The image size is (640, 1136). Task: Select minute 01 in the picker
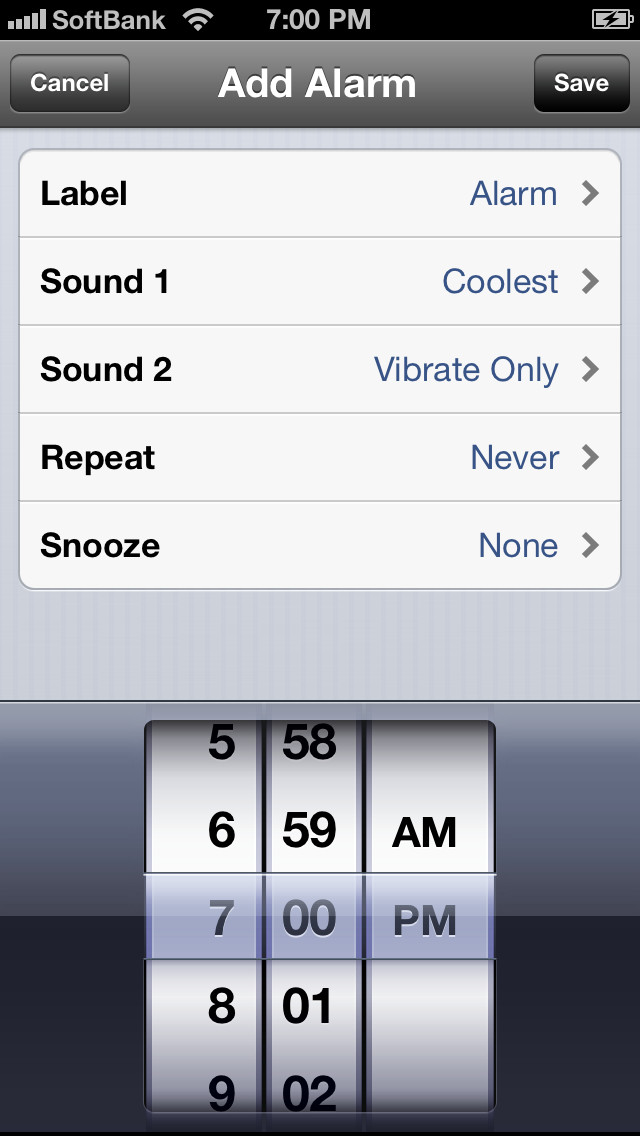coord(307,1006)
